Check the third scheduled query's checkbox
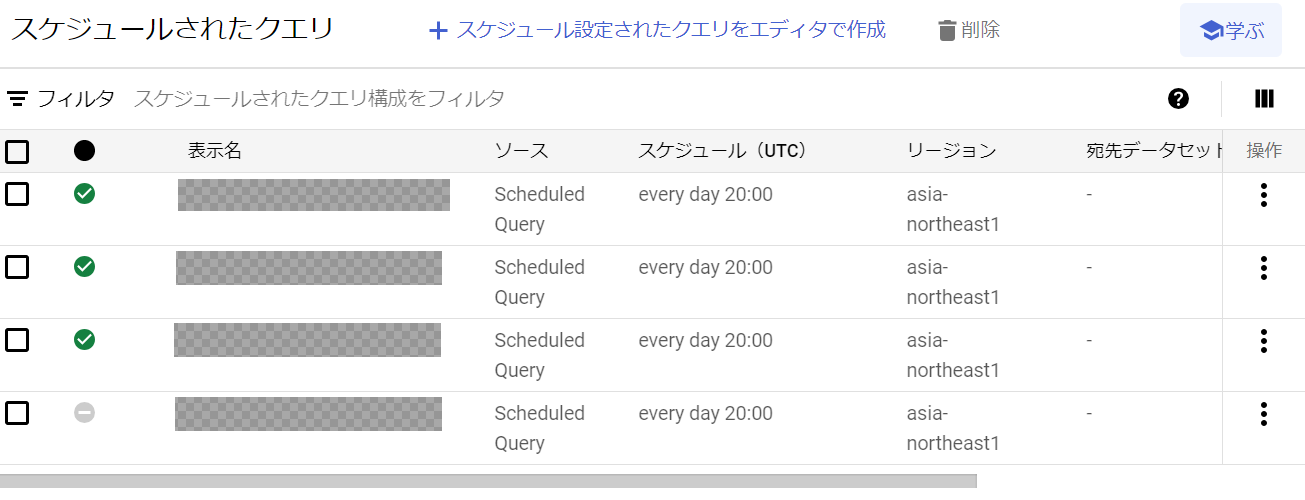Image resolution: width=1305 pixels, height=500 pixels. click(17, 340)
